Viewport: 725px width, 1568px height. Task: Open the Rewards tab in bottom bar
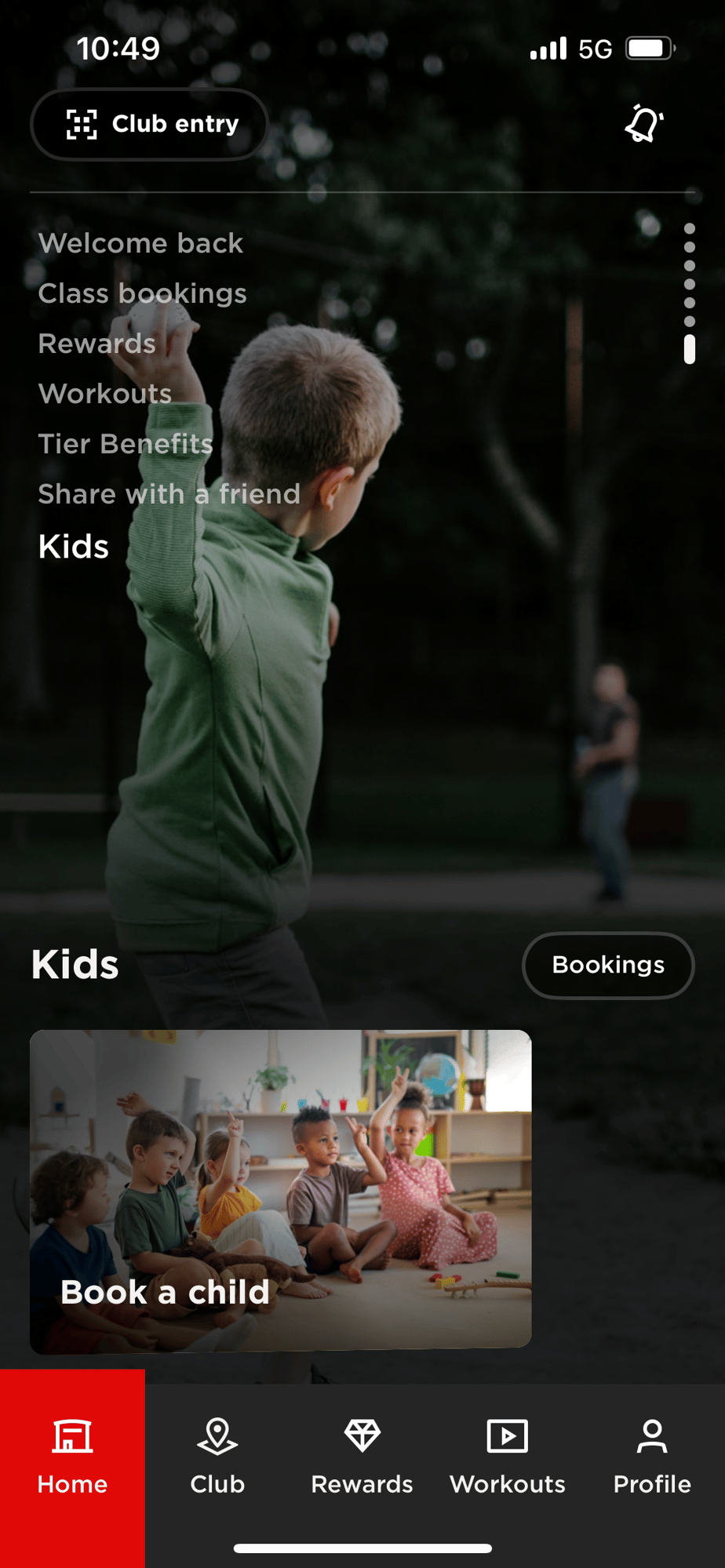[362, 1456]
